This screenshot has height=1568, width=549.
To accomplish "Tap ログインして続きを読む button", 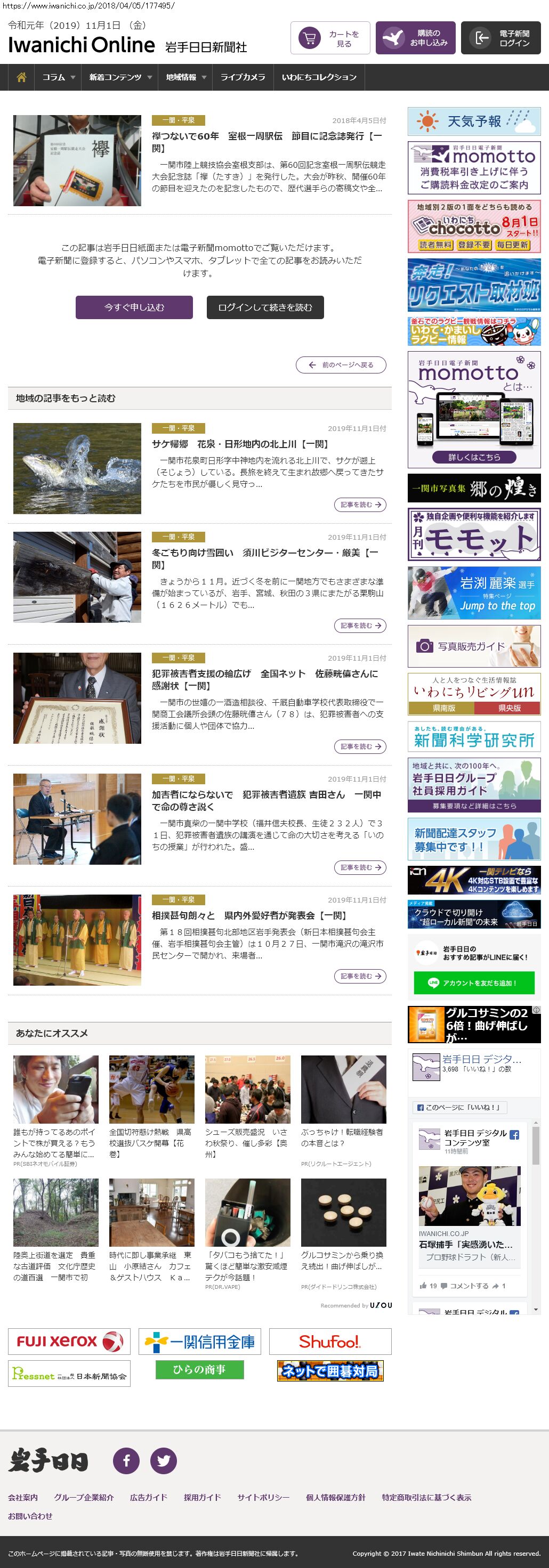I will coord(265,307).
